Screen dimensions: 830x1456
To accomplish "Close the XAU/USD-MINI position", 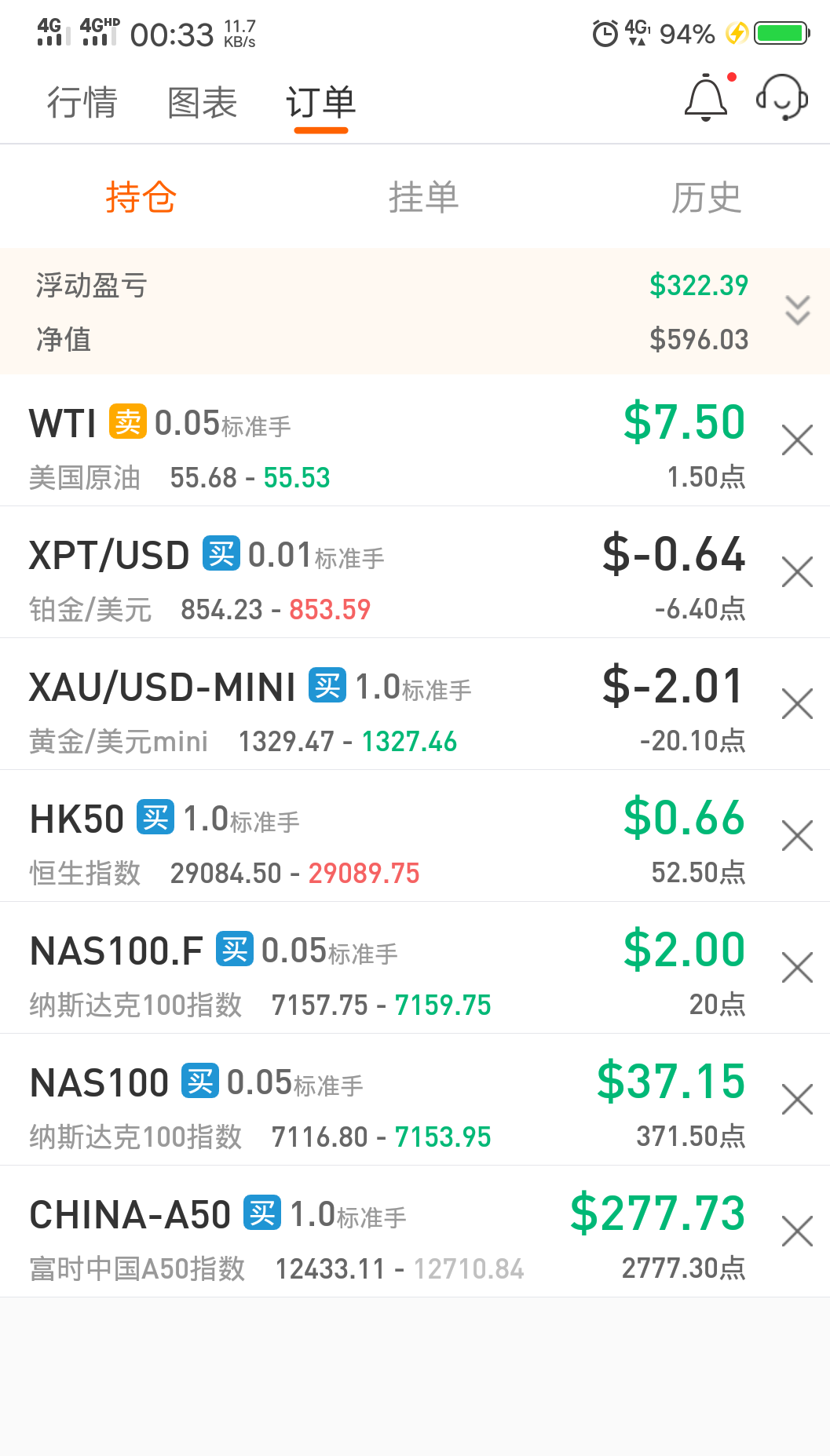I will pos(797,704).
